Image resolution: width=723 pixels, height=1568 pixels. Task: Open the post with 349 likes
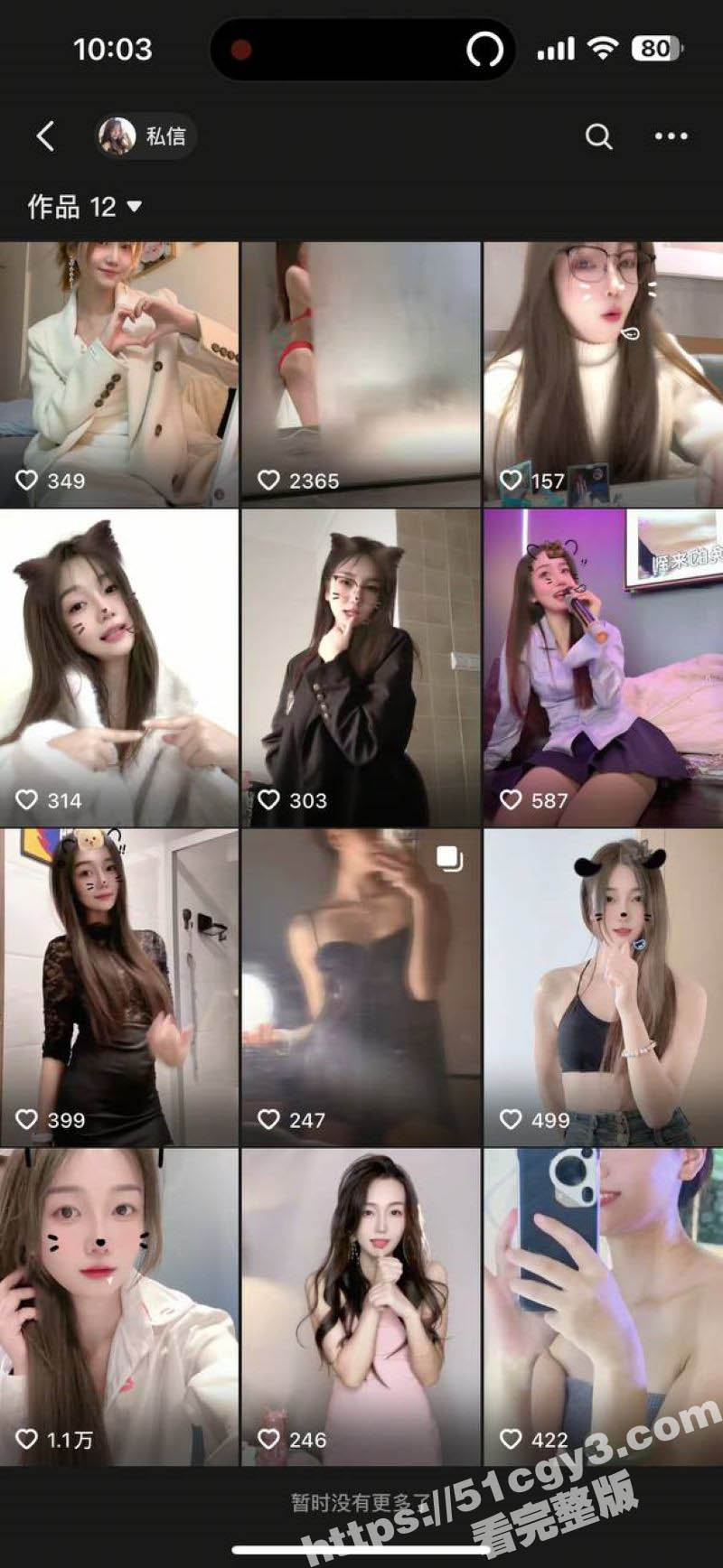(119, 373)
